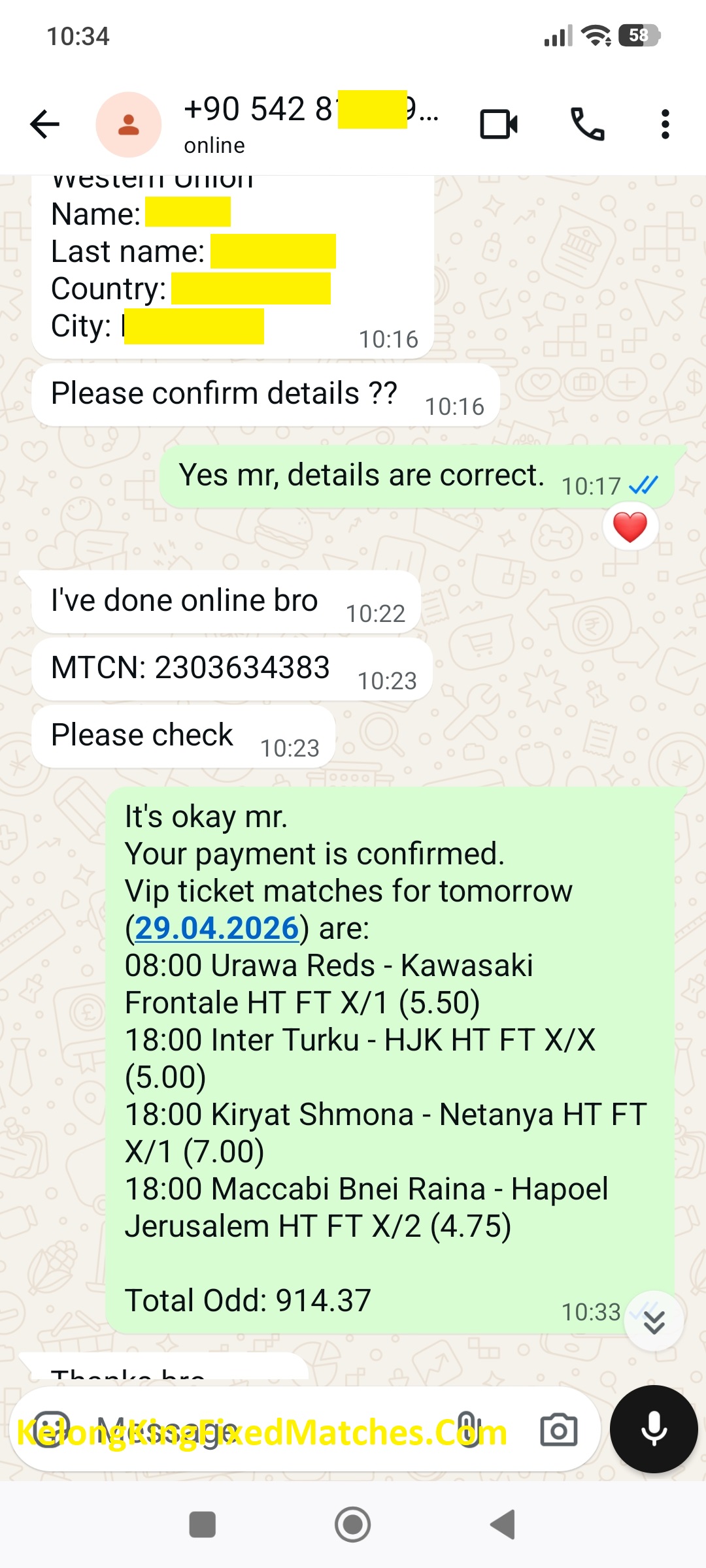706x1568 pixels.
Task: Record a voice message
Action: (654, 1429)
